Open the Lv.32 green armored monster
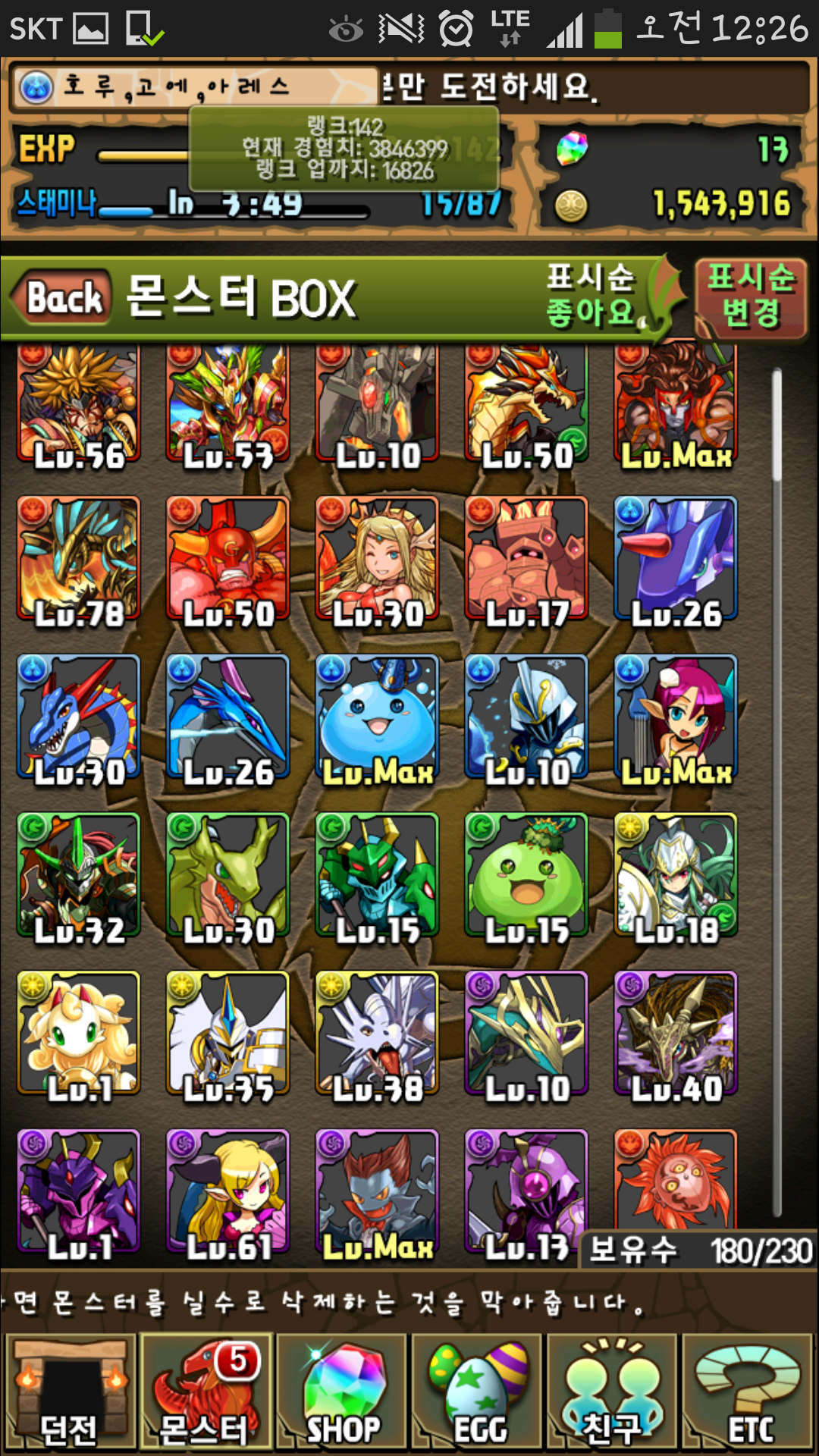The width and height of the screenshot is (819, 1456). pyautogui.click(x=79, y=877)
